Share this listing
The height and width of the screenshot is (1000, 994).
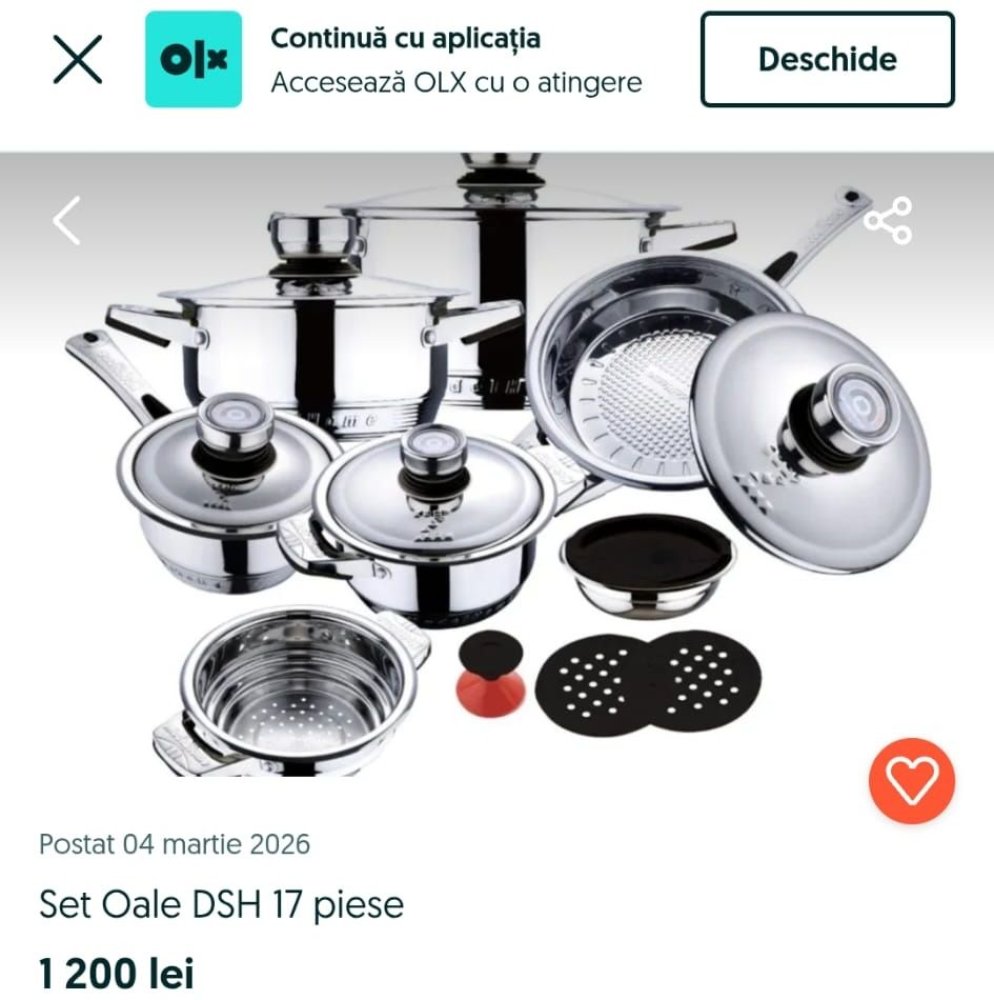point(887,221)
